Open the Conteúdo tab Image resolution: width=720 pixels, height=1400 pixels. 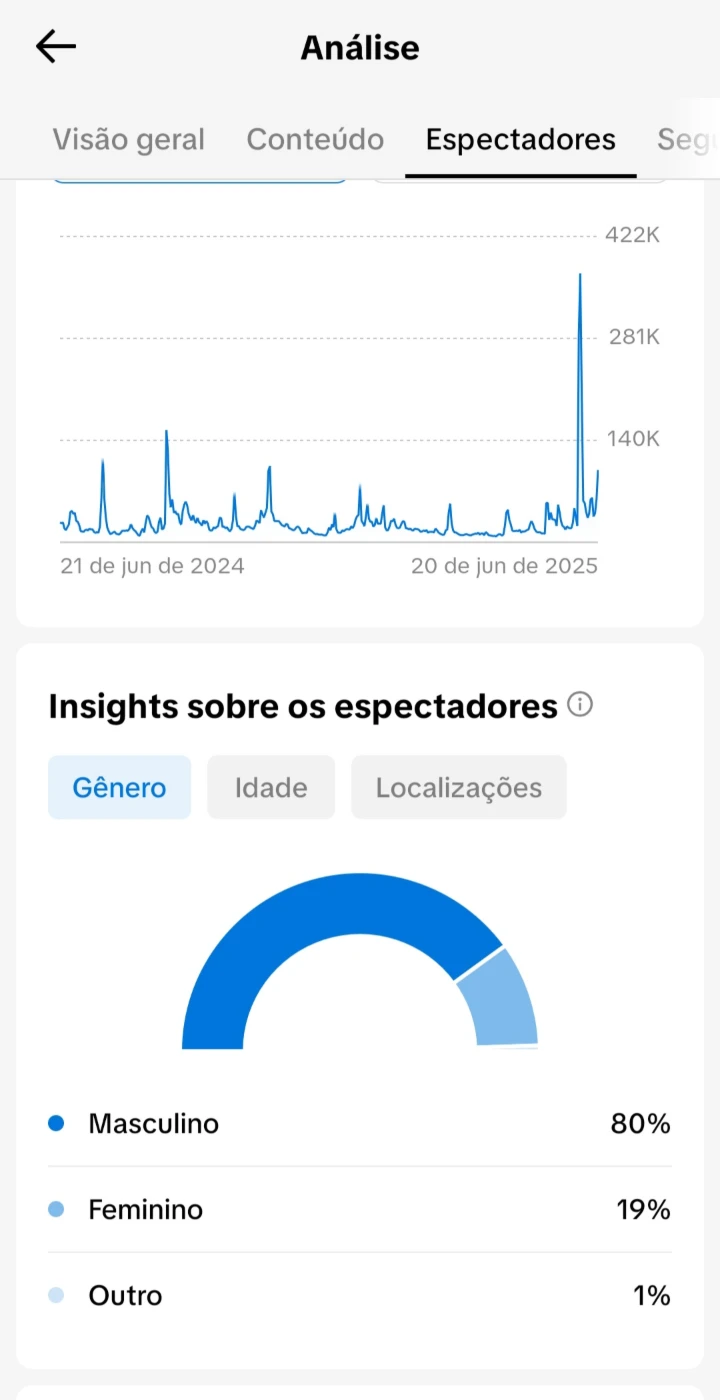[x=315, y=139]
